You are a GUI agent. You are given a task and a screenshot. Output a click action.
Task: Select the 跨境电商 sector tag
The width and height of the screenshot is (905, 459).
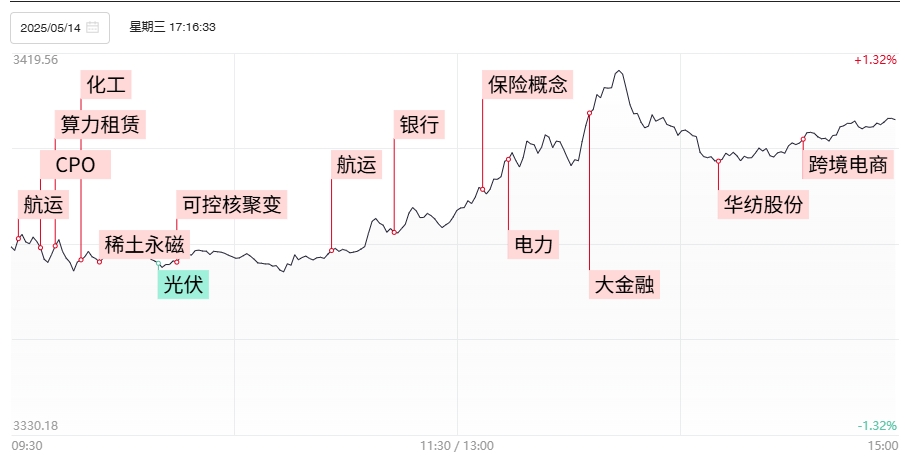pyautogui.click(x=847, y=165)
